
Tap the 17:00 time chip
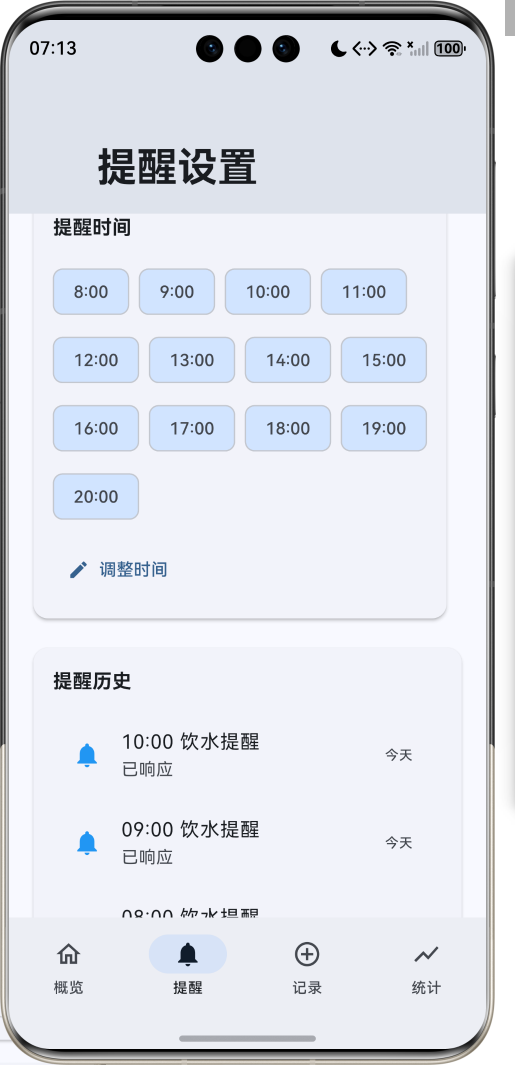192,429
